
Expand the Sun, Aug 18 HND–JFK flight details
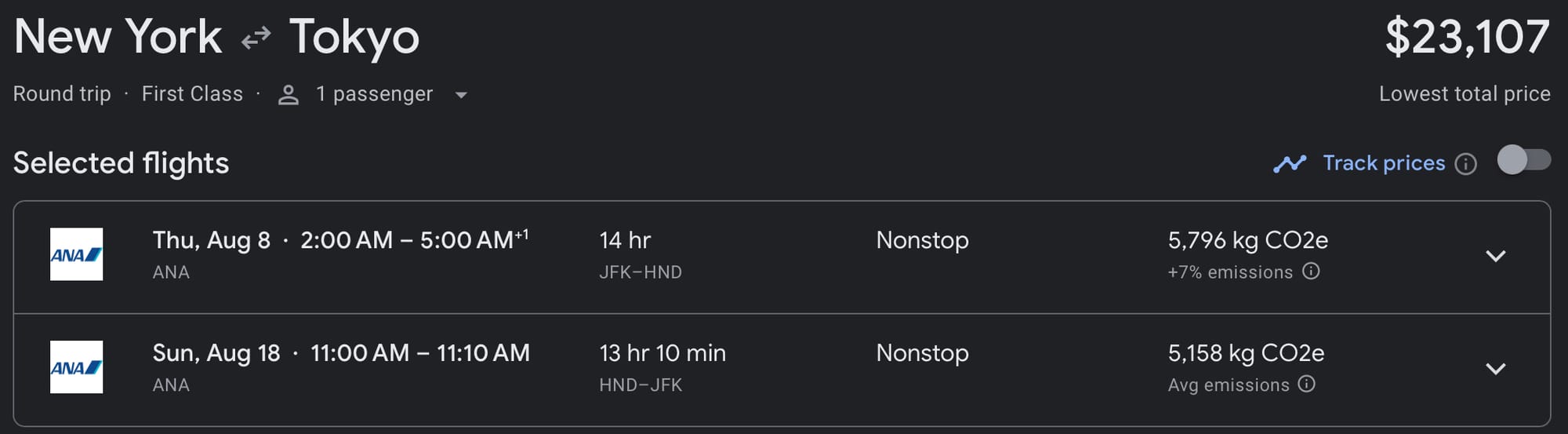click(1495, 369)
